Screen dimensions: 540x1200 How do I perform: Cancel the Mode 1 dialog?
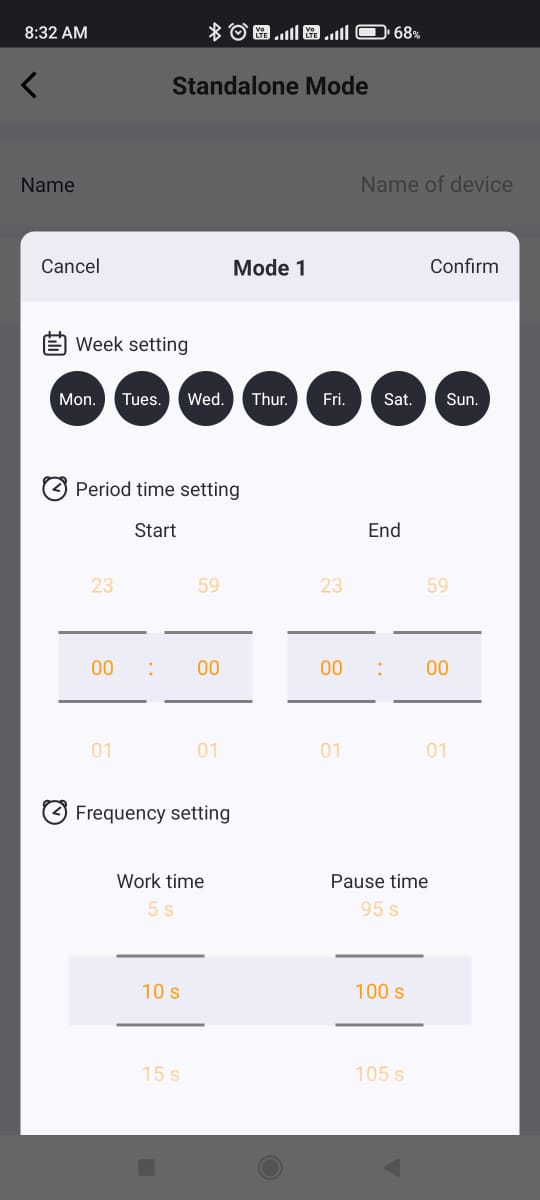click(x=70, y=266)
